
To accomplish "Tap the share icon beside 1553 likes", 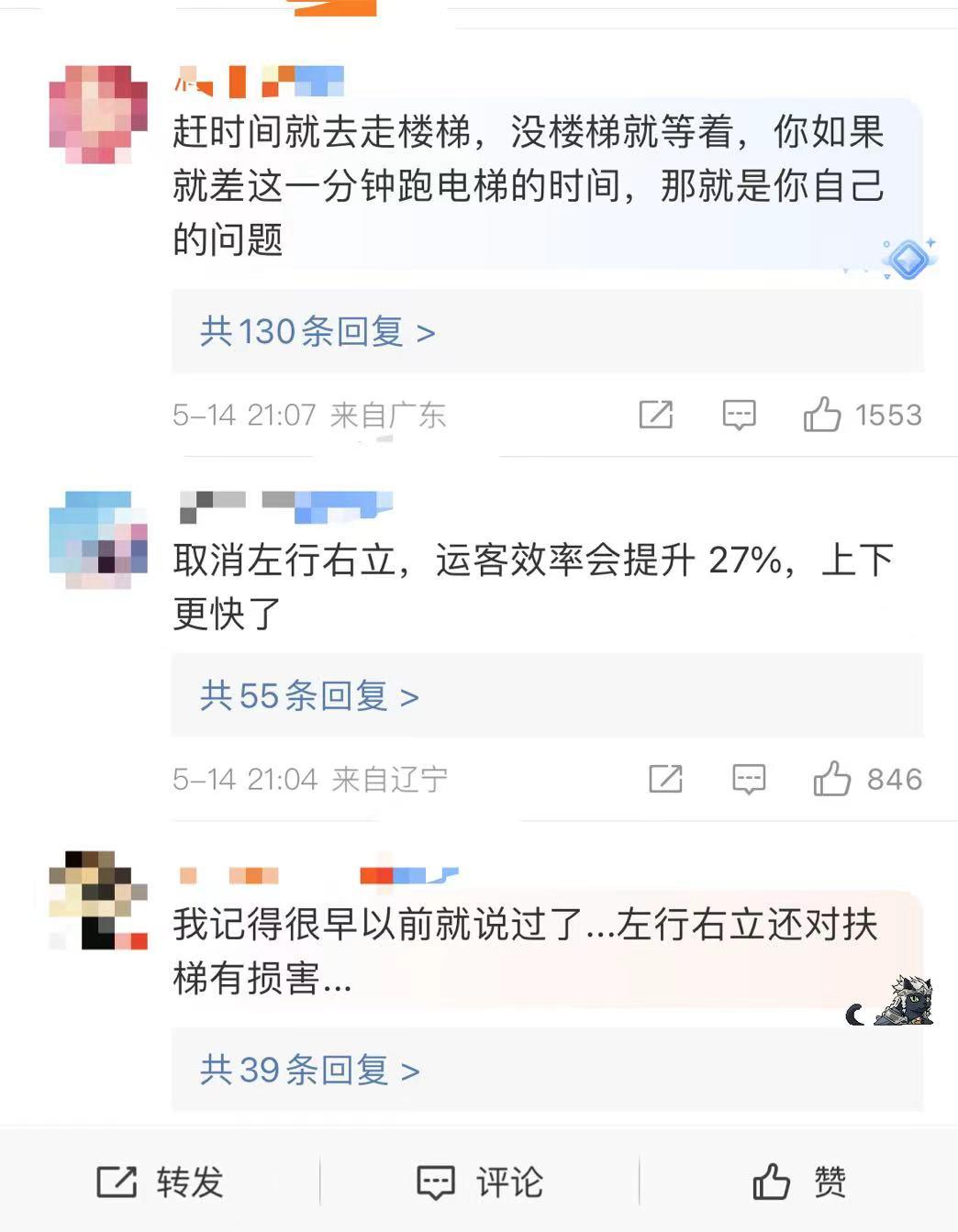I will pyautogui.click(x=655, y=415).
